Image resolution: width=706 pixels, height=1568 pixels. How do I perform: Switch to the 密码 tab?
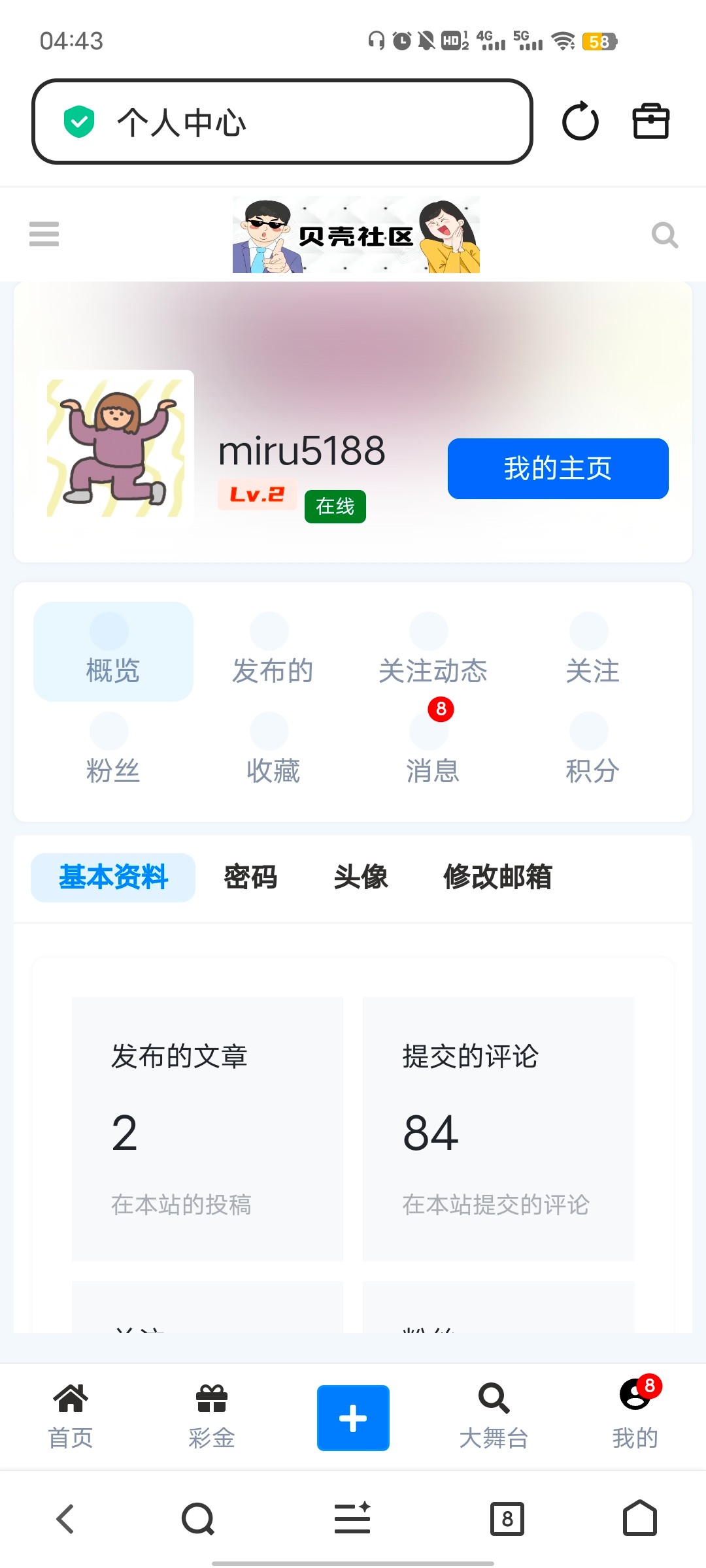249,878
